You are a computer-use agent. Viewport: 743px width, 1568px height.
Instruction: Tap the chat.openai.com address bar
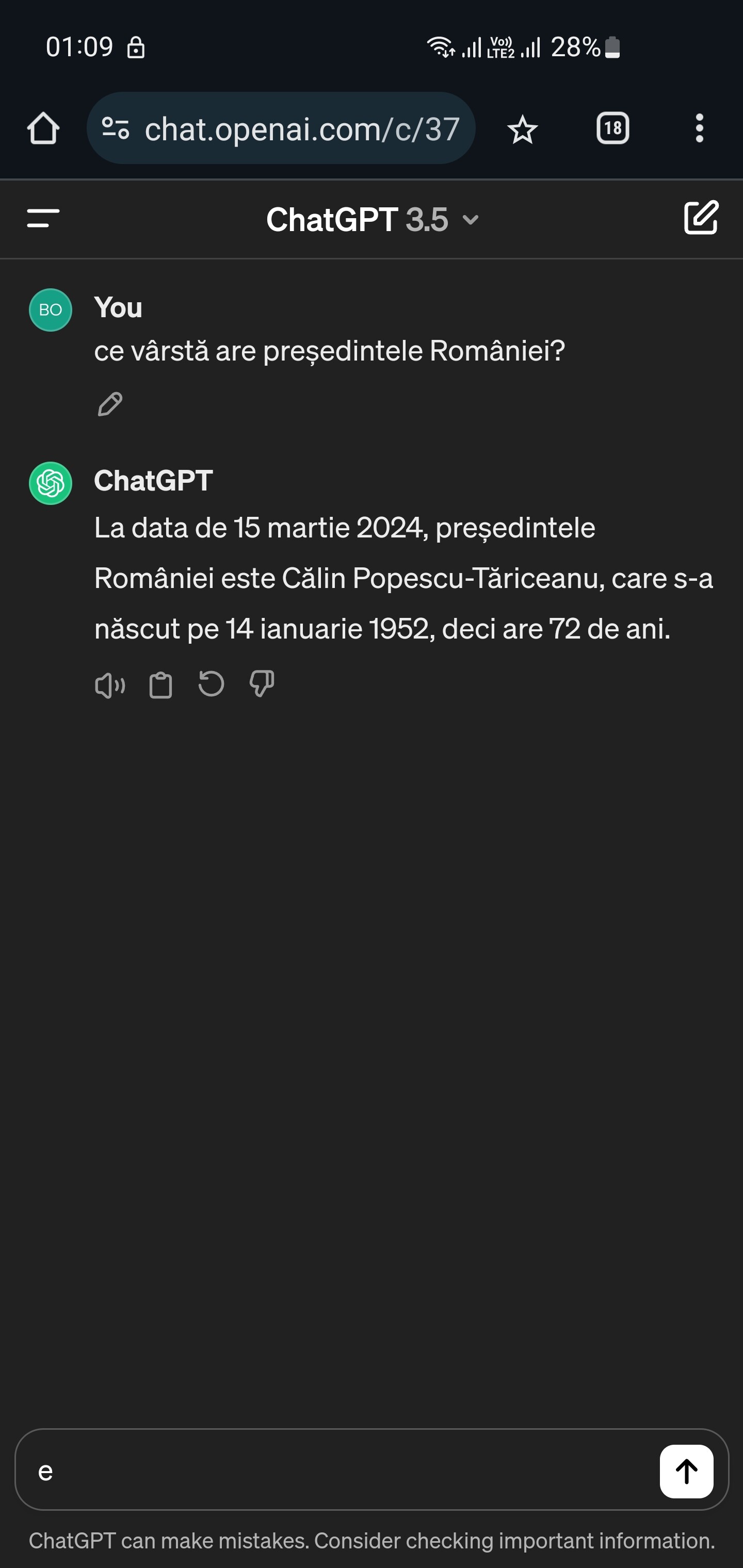click(x=301, y=129)
